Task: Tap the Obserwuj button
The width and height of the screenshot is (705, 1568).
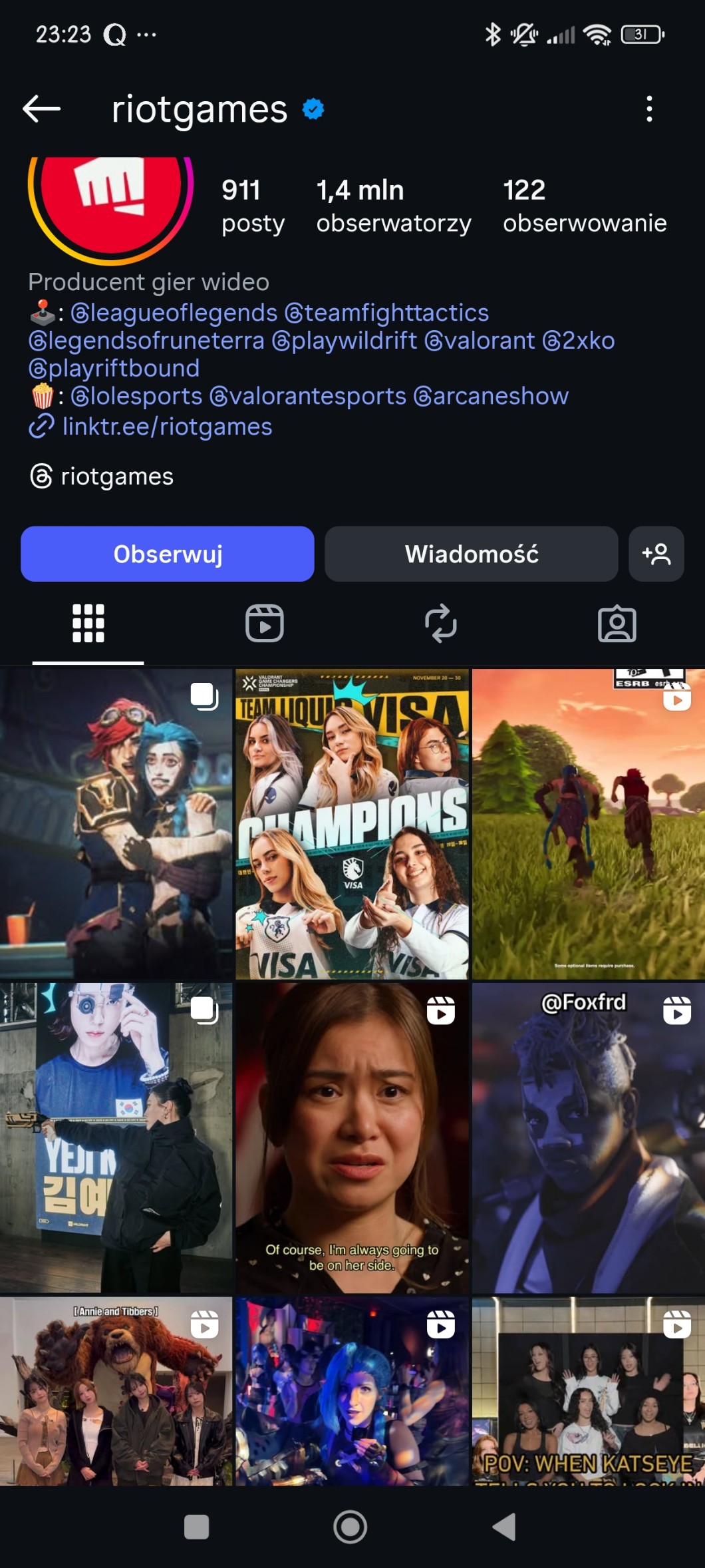Action: click(168, 554)
